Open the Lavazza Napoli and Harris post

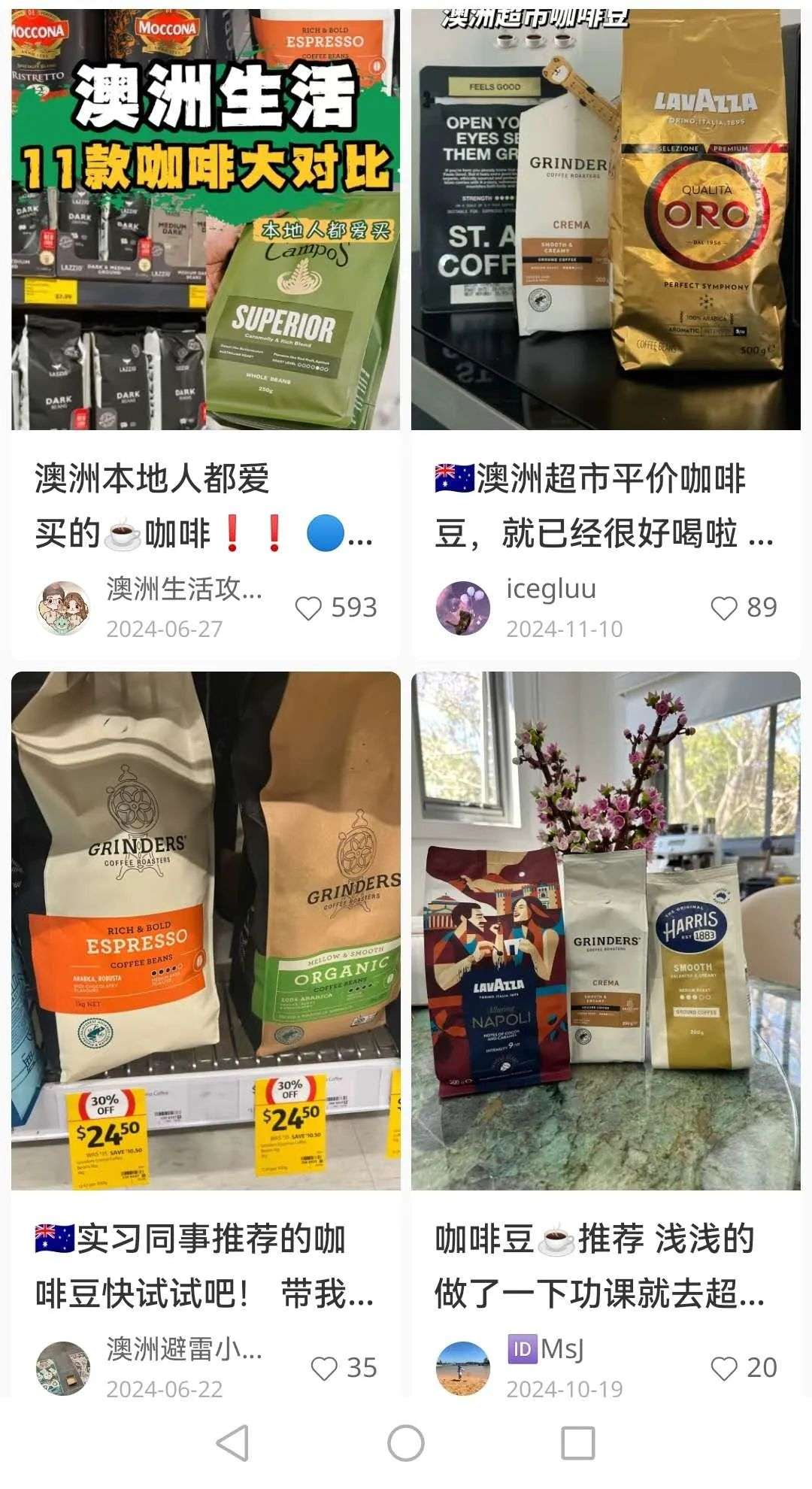(605, 930)
